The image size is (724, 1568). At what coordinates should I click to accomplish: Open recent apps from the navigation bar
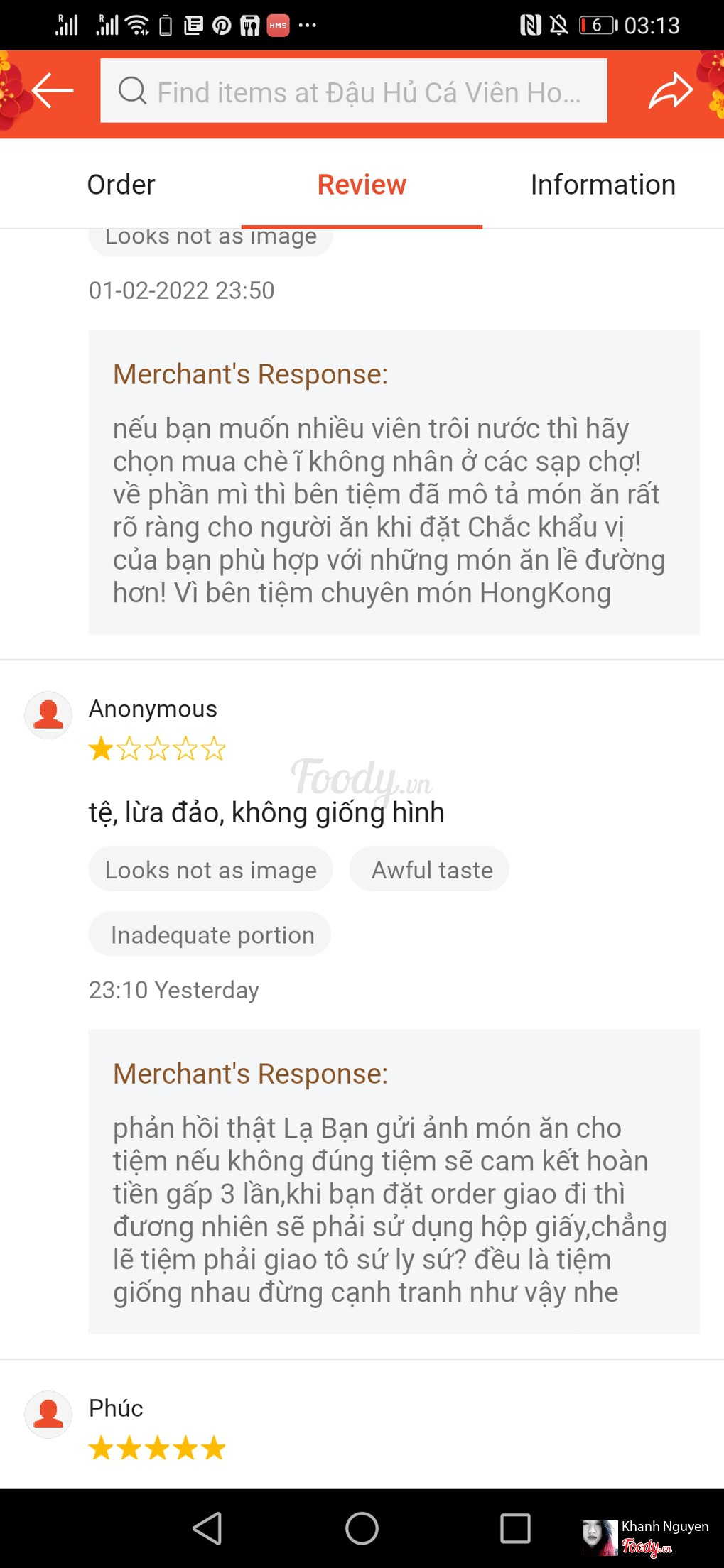point(515,1528)
